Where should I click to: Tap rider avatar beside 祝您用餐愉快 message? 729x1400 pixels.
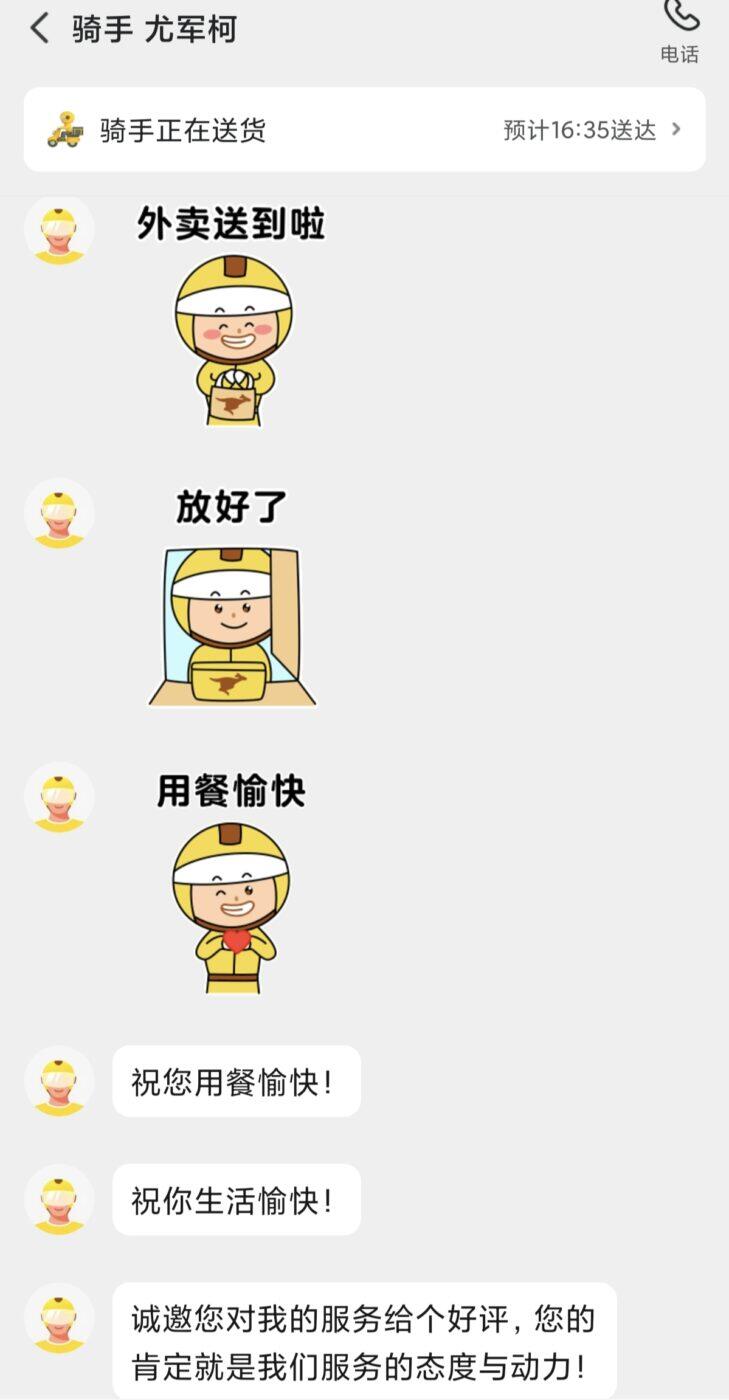click(x=59, y=1081)
